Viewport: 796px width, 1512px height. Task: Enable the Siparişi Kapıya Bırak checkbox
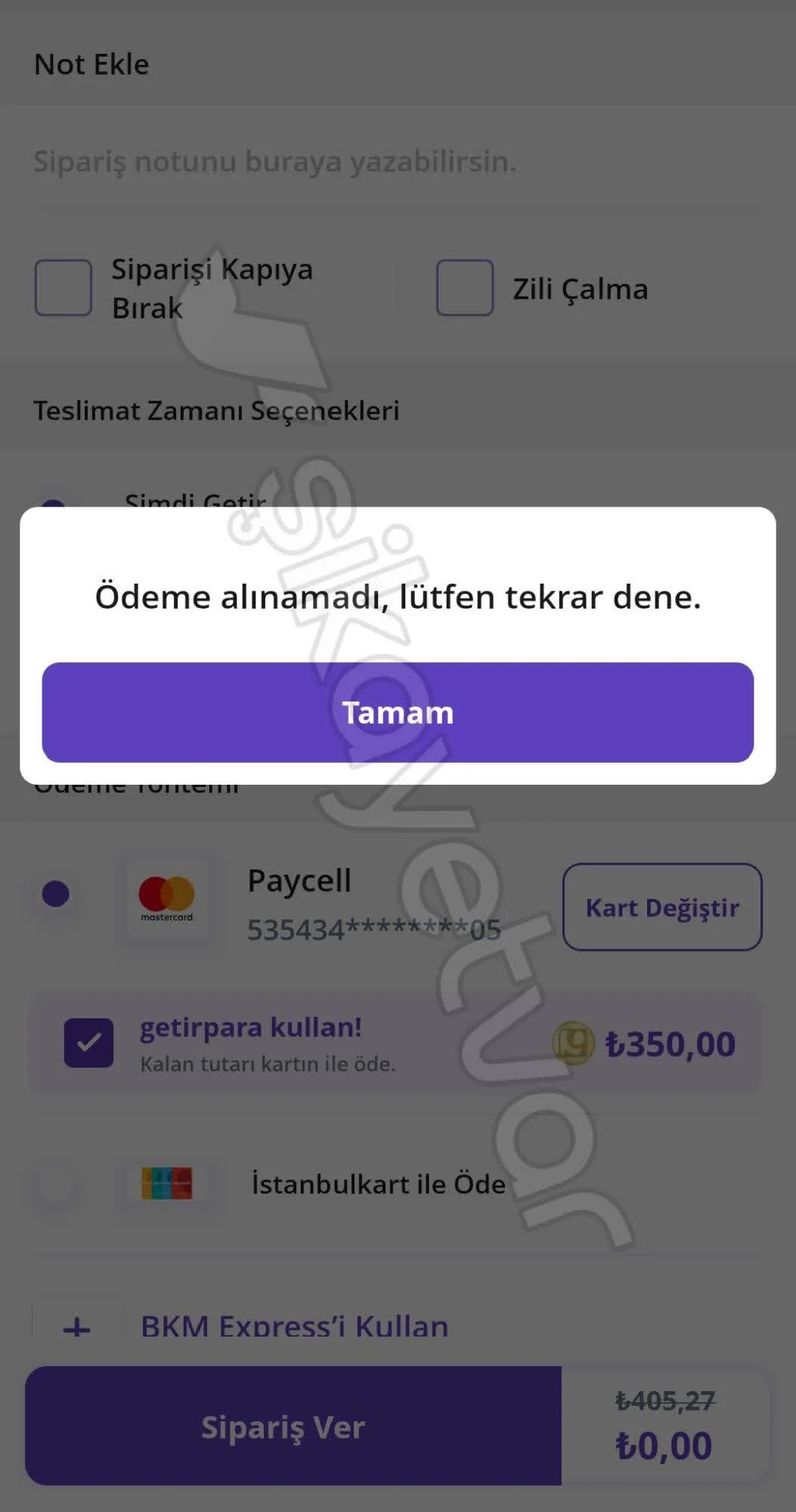tap(63, 288)
